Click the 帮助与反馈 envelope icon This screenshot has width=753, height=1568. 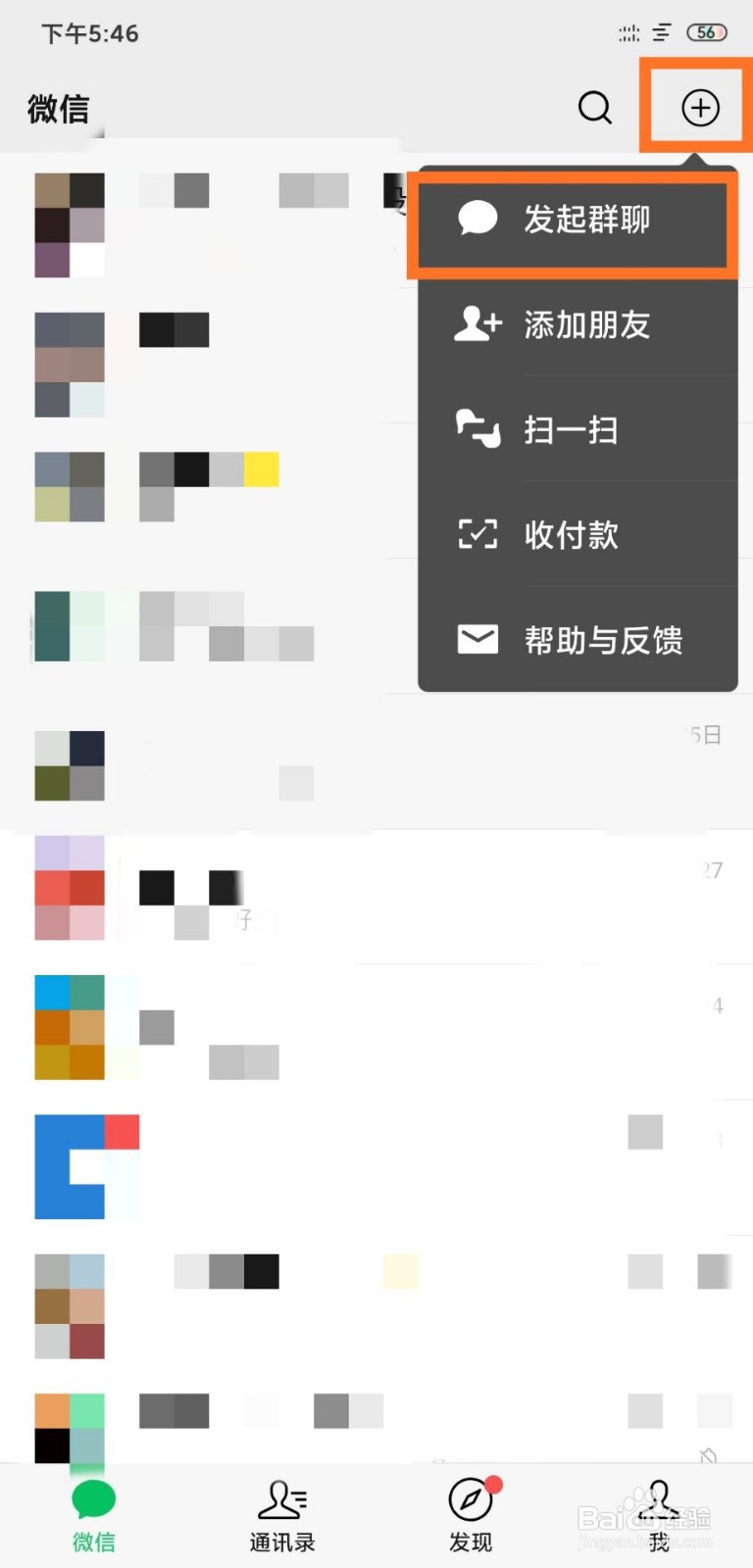pyautogui.click(x=477, y=640)
